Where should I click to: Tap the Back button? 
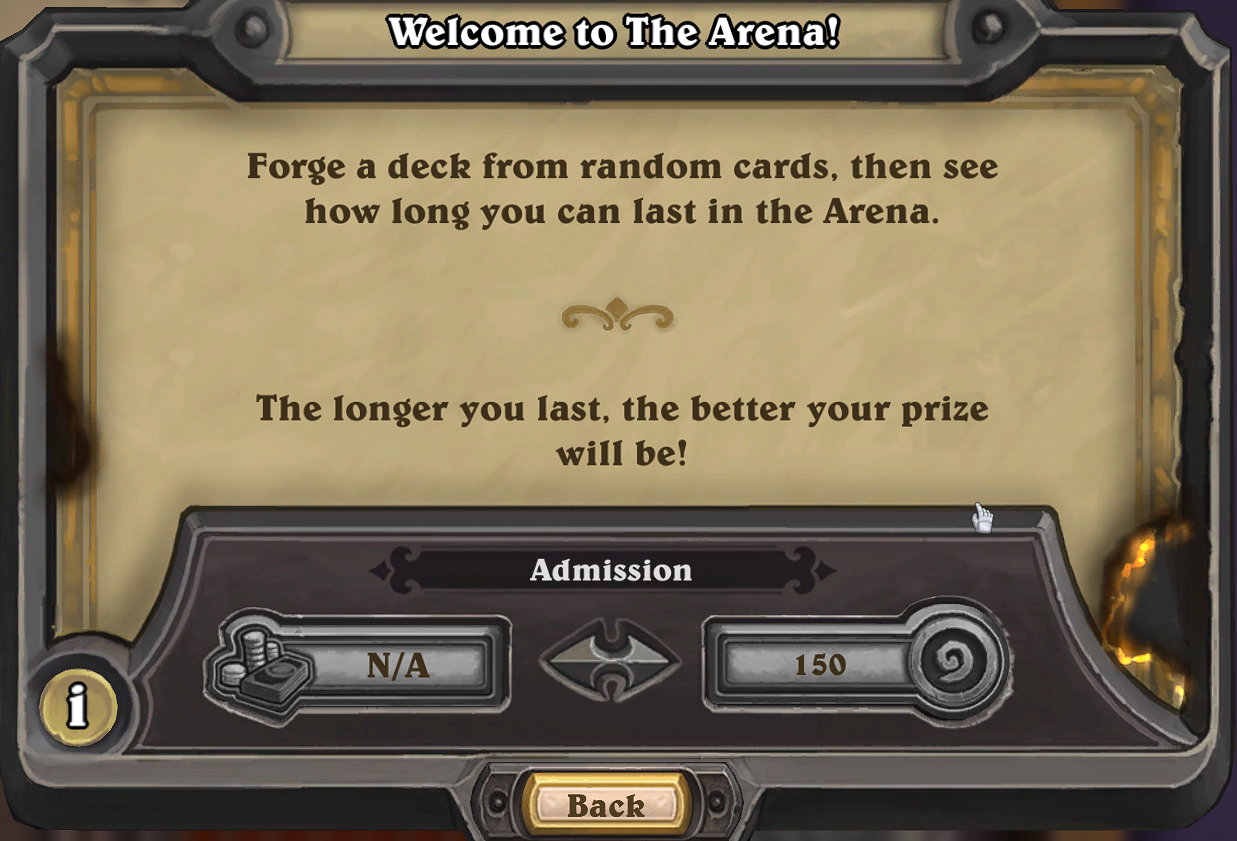607,804
